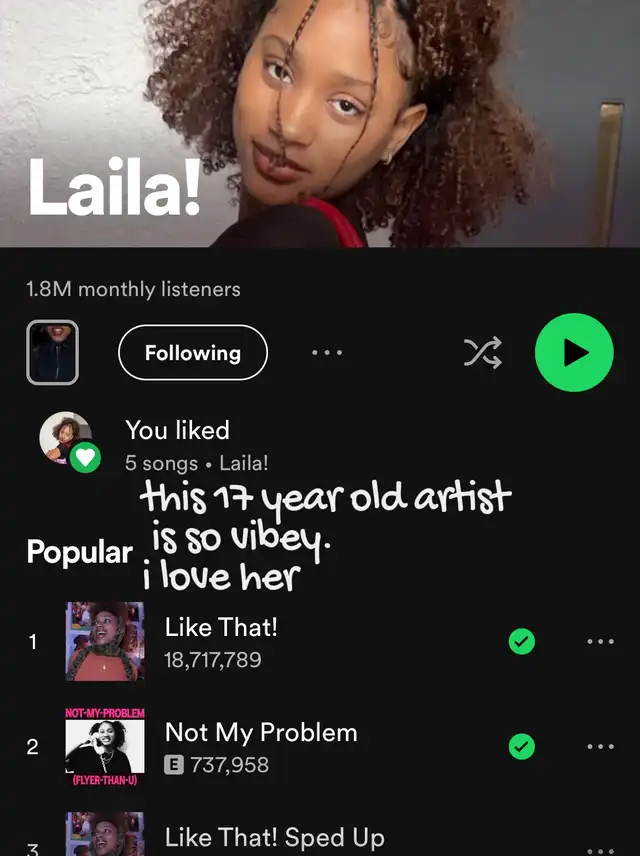
Task: Unfollow the artist via the Following button
Action: coord(193,353)
